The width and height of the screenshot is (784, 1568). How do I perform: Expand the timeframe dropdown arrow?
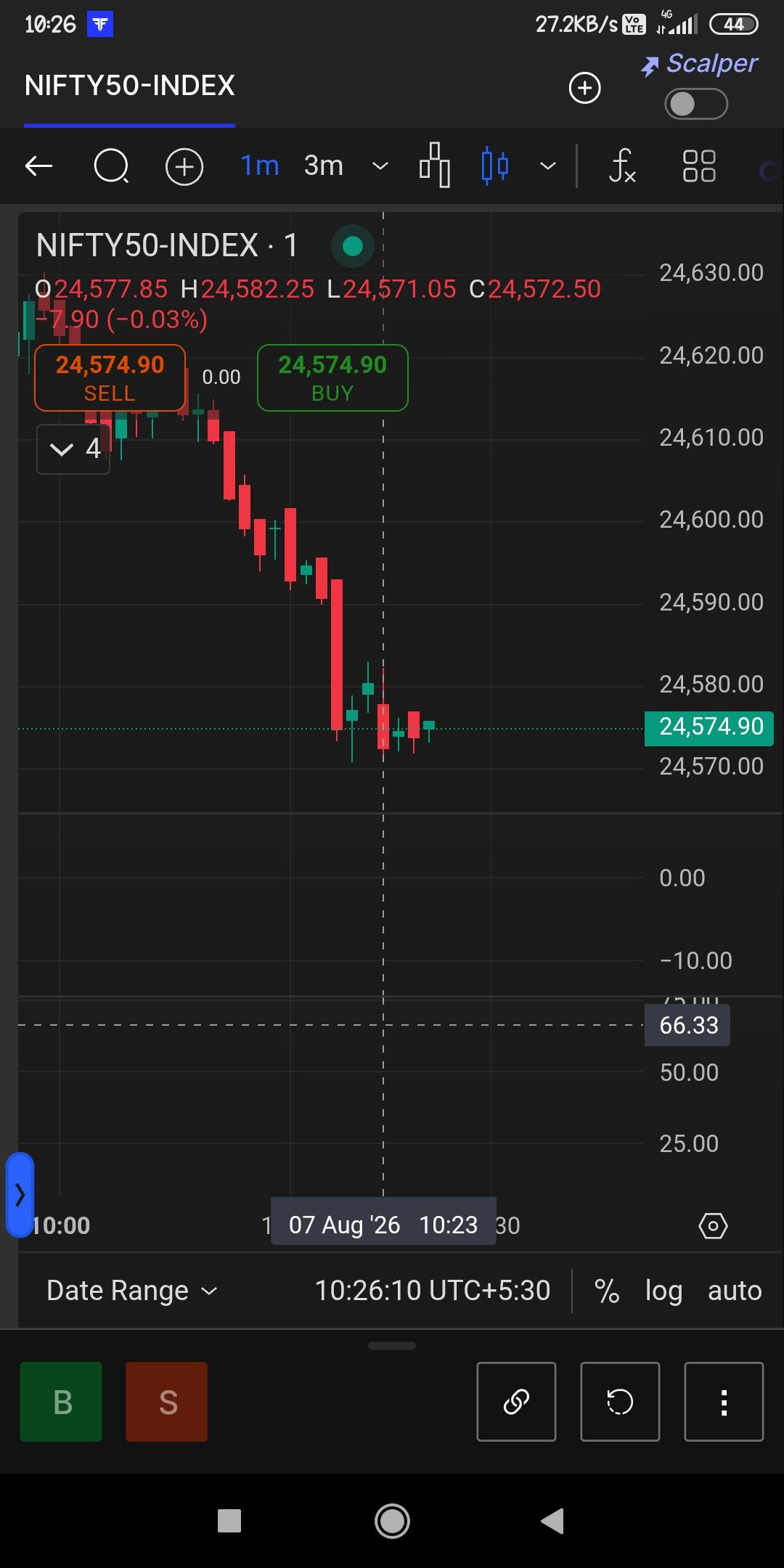coord(380,166)
